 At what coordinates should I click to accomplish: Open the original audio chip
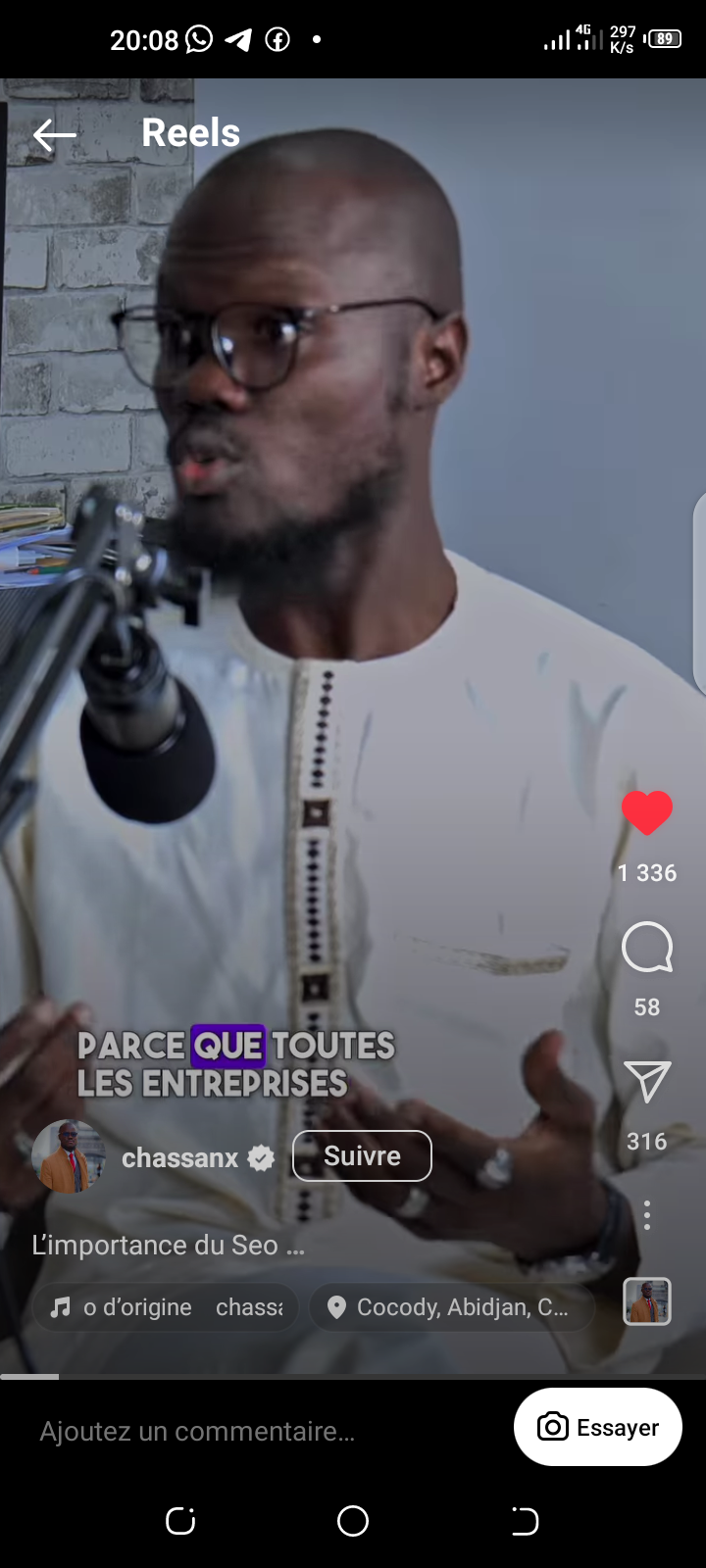coord(166,1307)
